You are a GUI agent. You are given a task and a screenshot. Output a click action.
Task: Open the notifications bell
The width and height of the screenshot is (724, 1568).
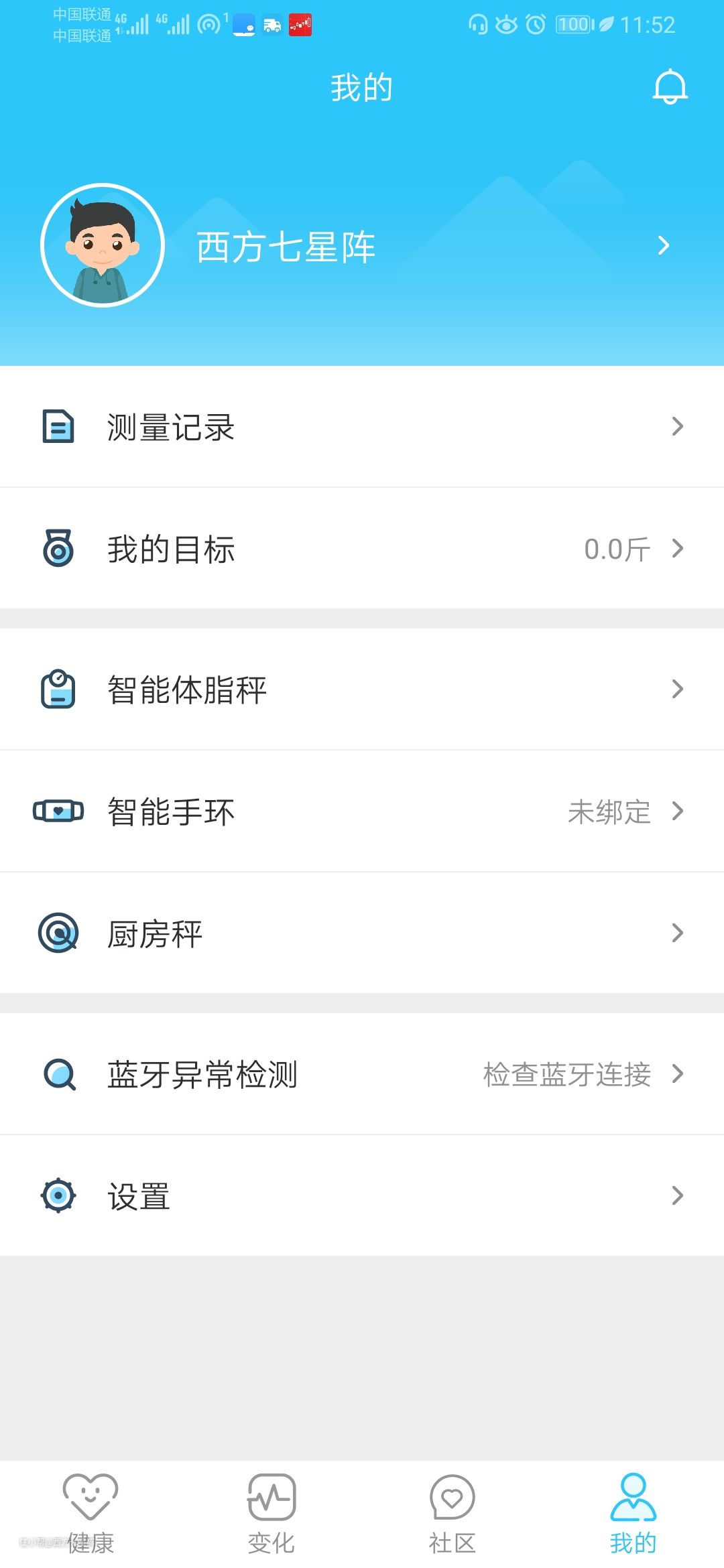pyautogui.click(x=670, y=87)
